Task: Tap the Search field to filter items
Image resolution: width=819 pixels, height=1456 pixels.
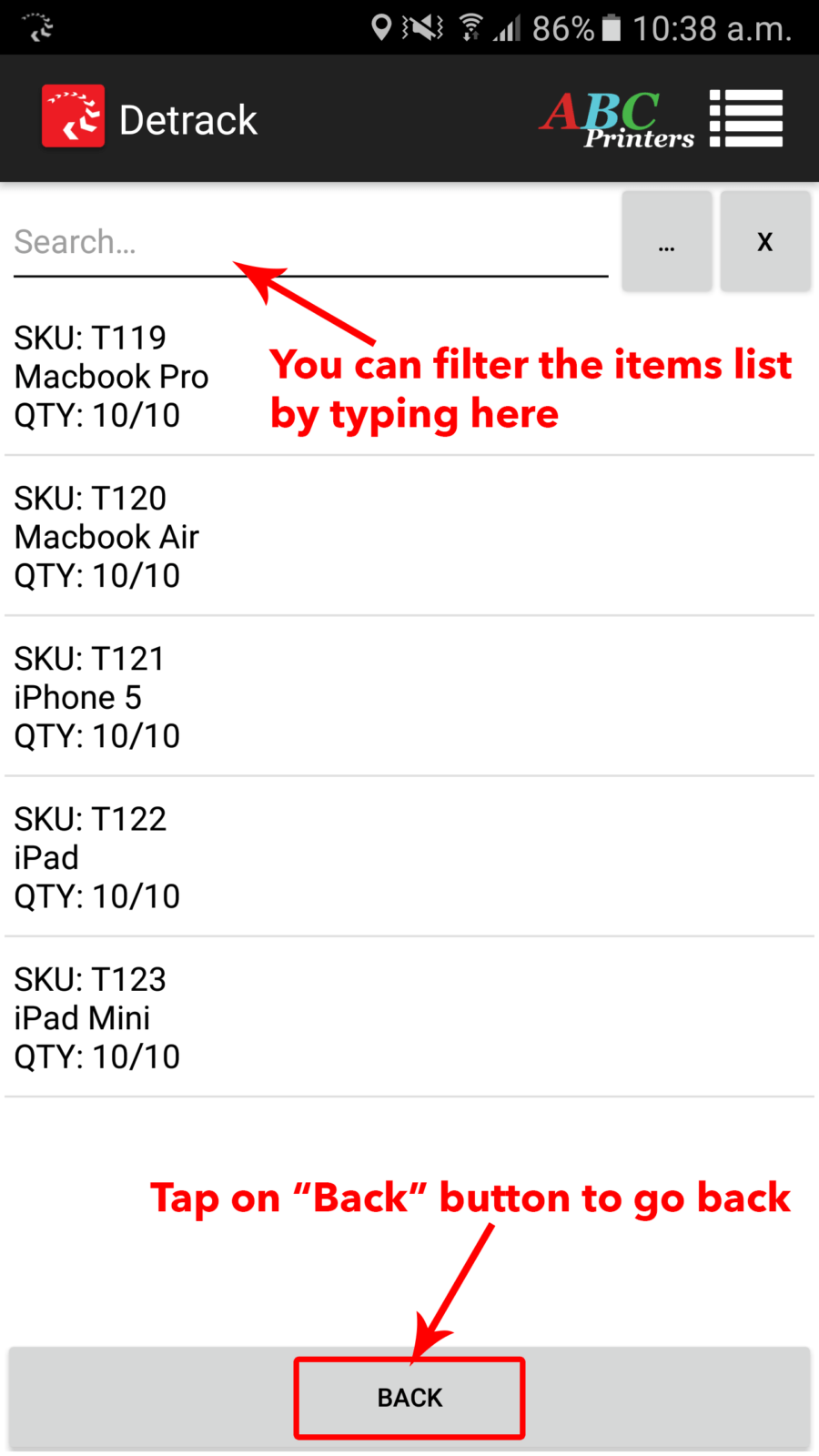Action: [x=310, y=242]
